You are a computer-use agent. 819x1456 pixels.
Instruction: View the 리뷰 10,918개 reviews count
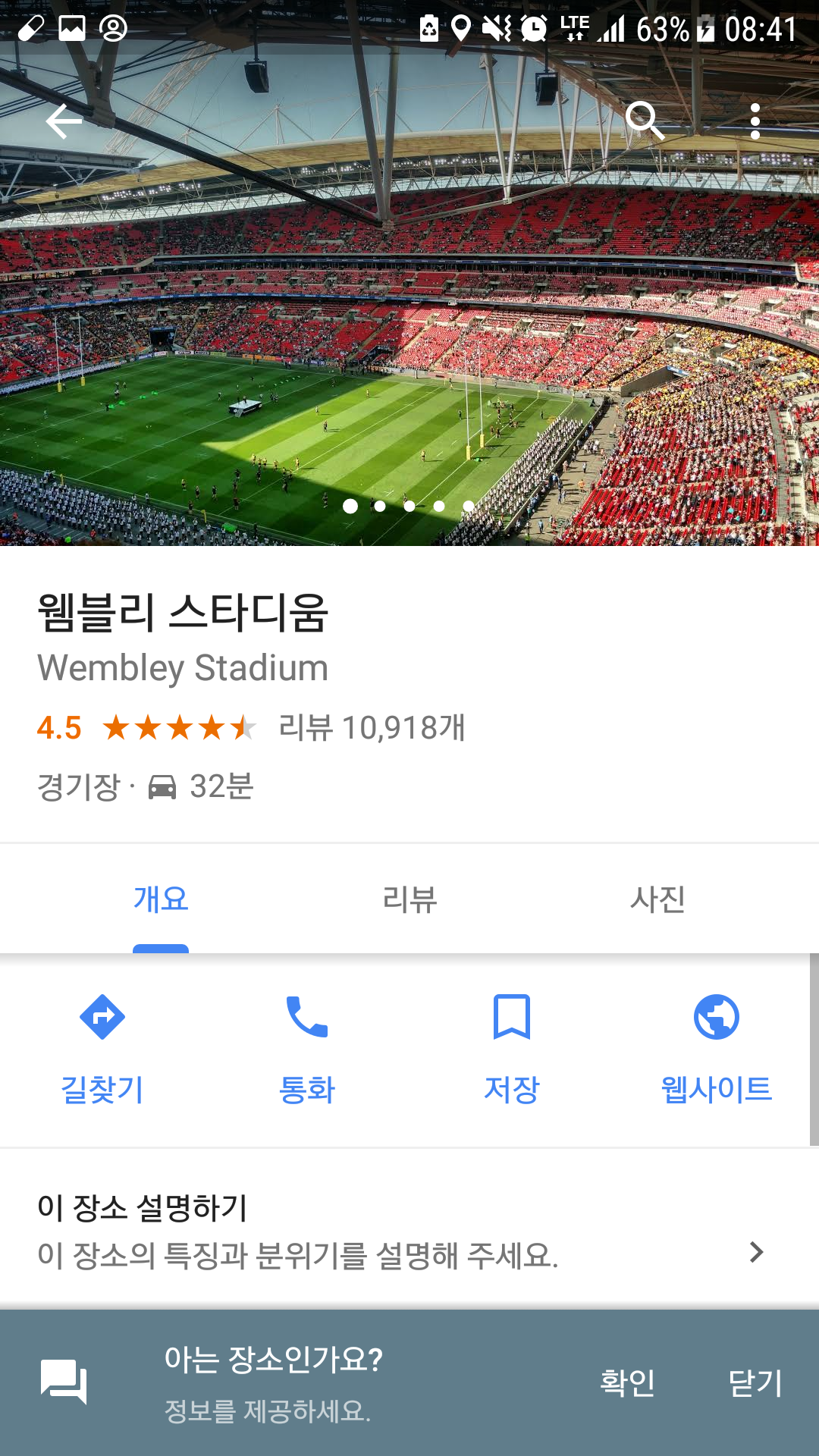coord(372,728)
